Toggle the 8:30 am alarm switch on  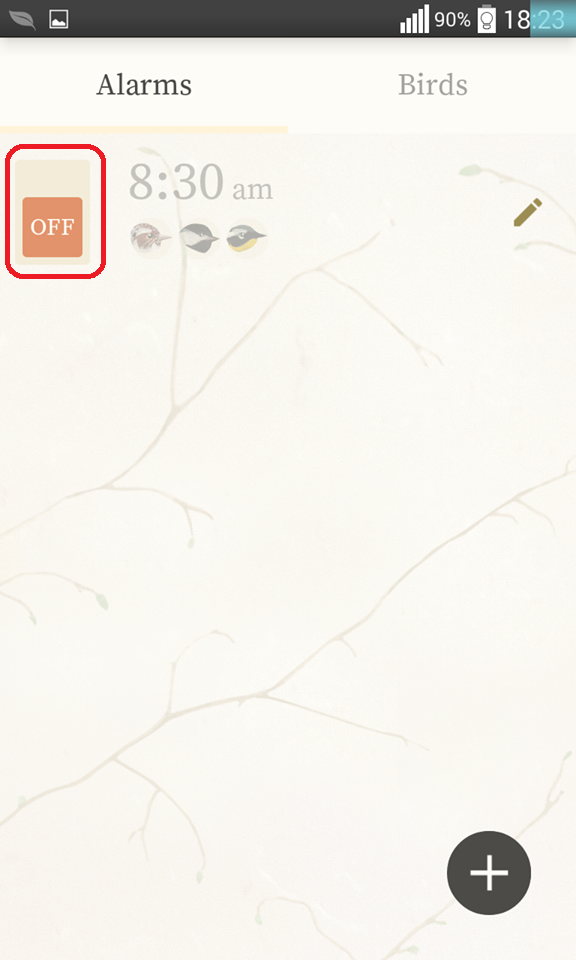(x=53, y=212)
